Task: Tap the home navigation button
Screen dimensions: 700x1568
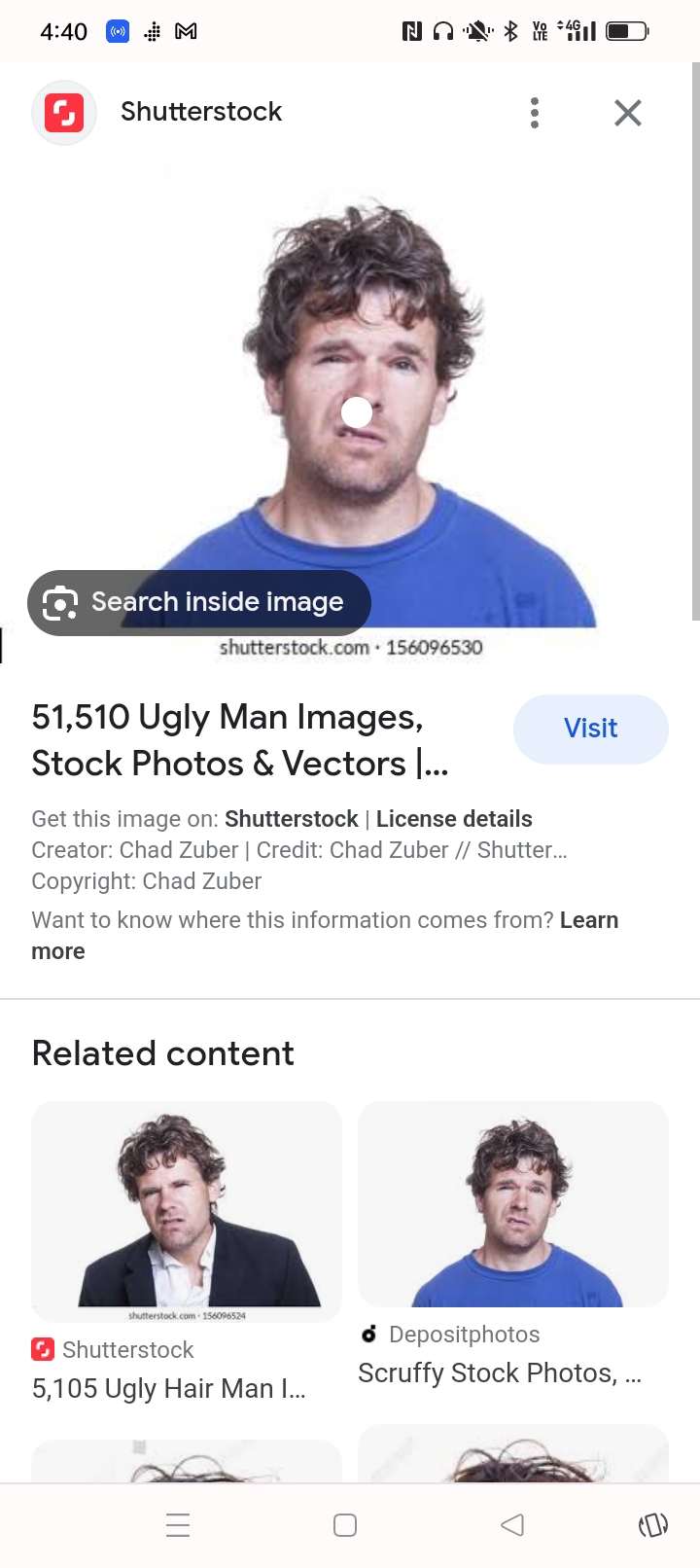Action: [344, 1524]
